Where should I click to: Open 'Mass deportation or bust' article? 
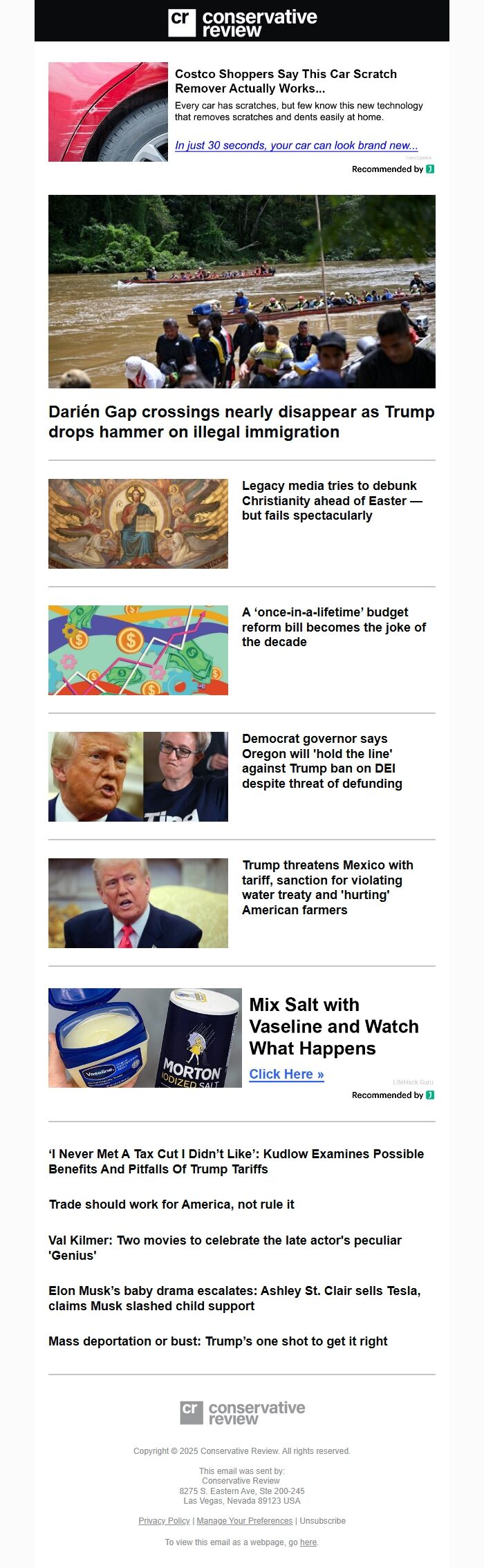[218, 1341]
